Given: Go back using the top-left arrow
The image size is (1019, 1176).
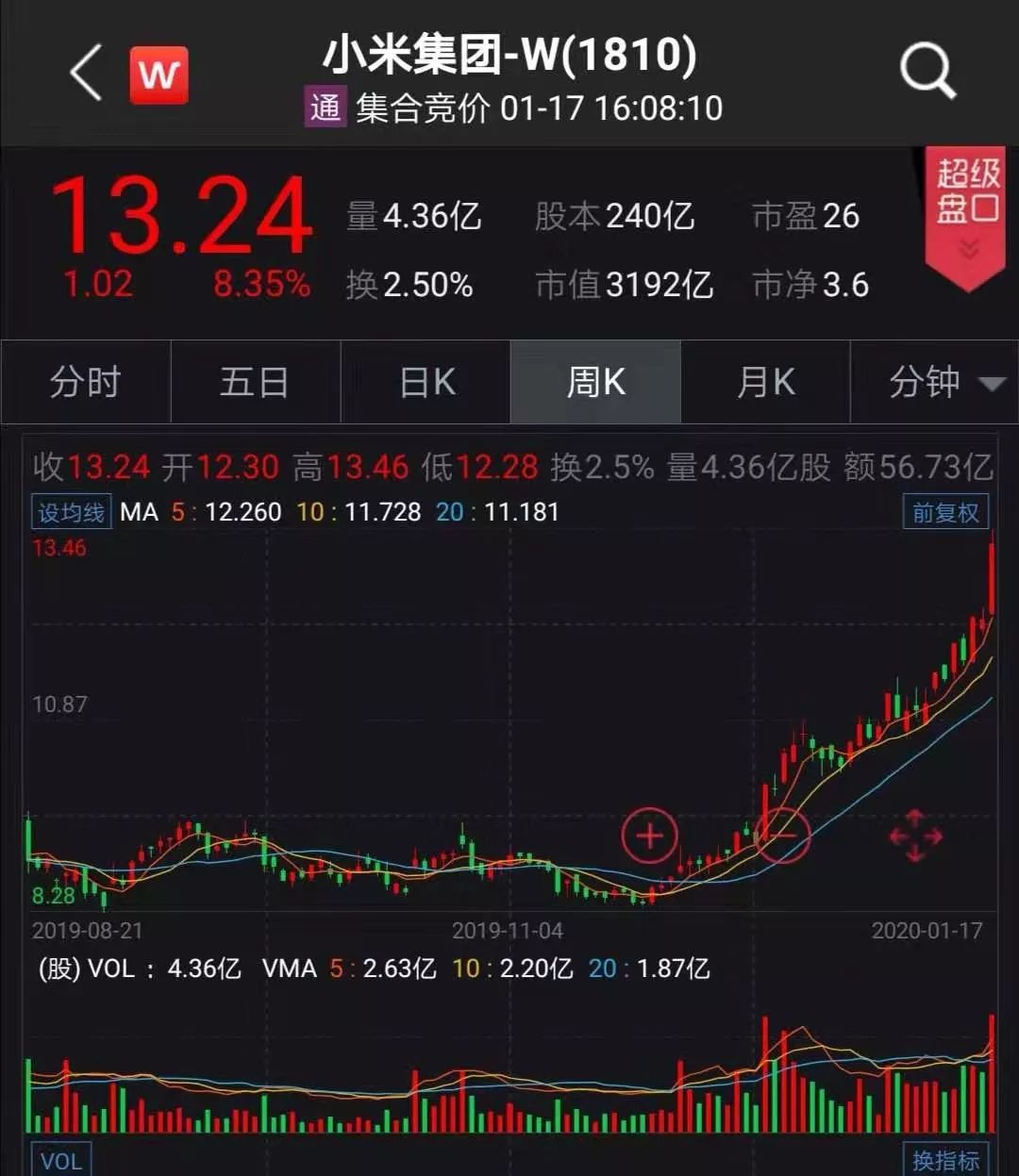Looking at the screenshot, I should click(86, 74).
